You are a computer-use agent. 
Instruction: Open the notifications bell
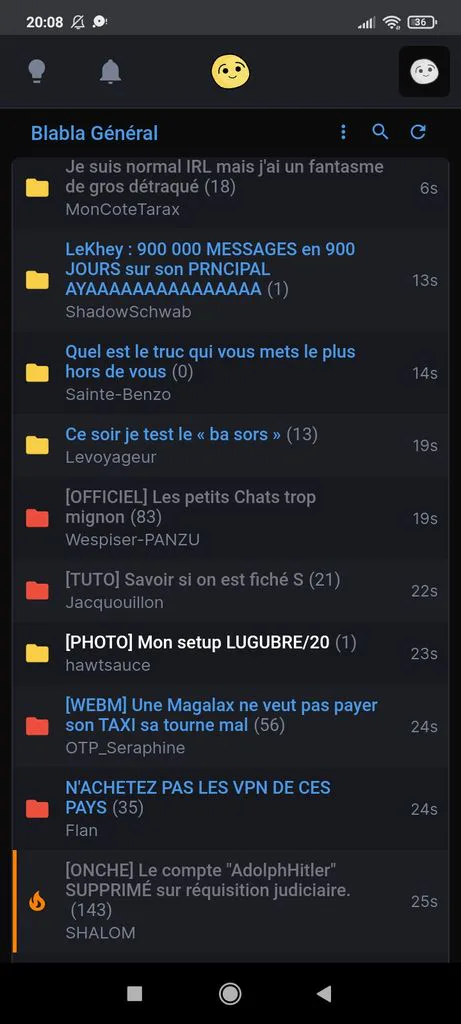pos(110,71)
